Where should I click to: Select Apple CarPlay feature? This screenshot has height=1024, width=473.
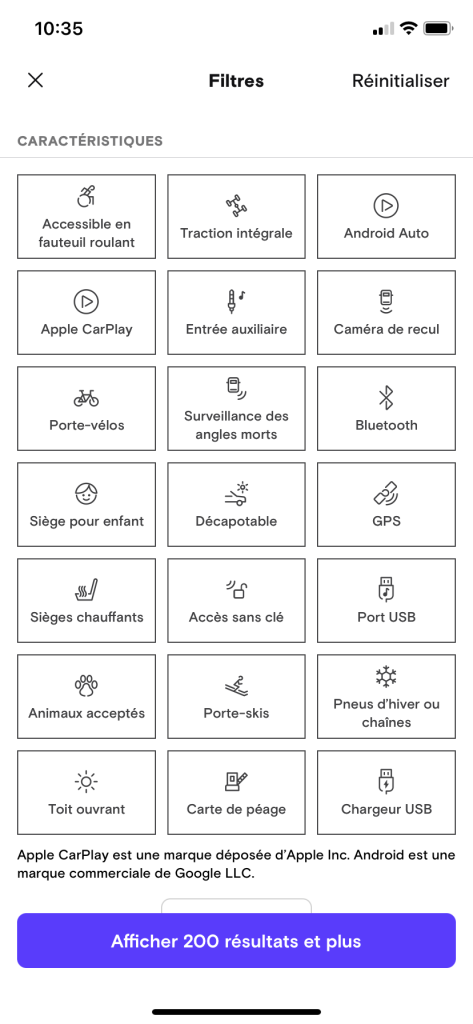tap(86, 312)
